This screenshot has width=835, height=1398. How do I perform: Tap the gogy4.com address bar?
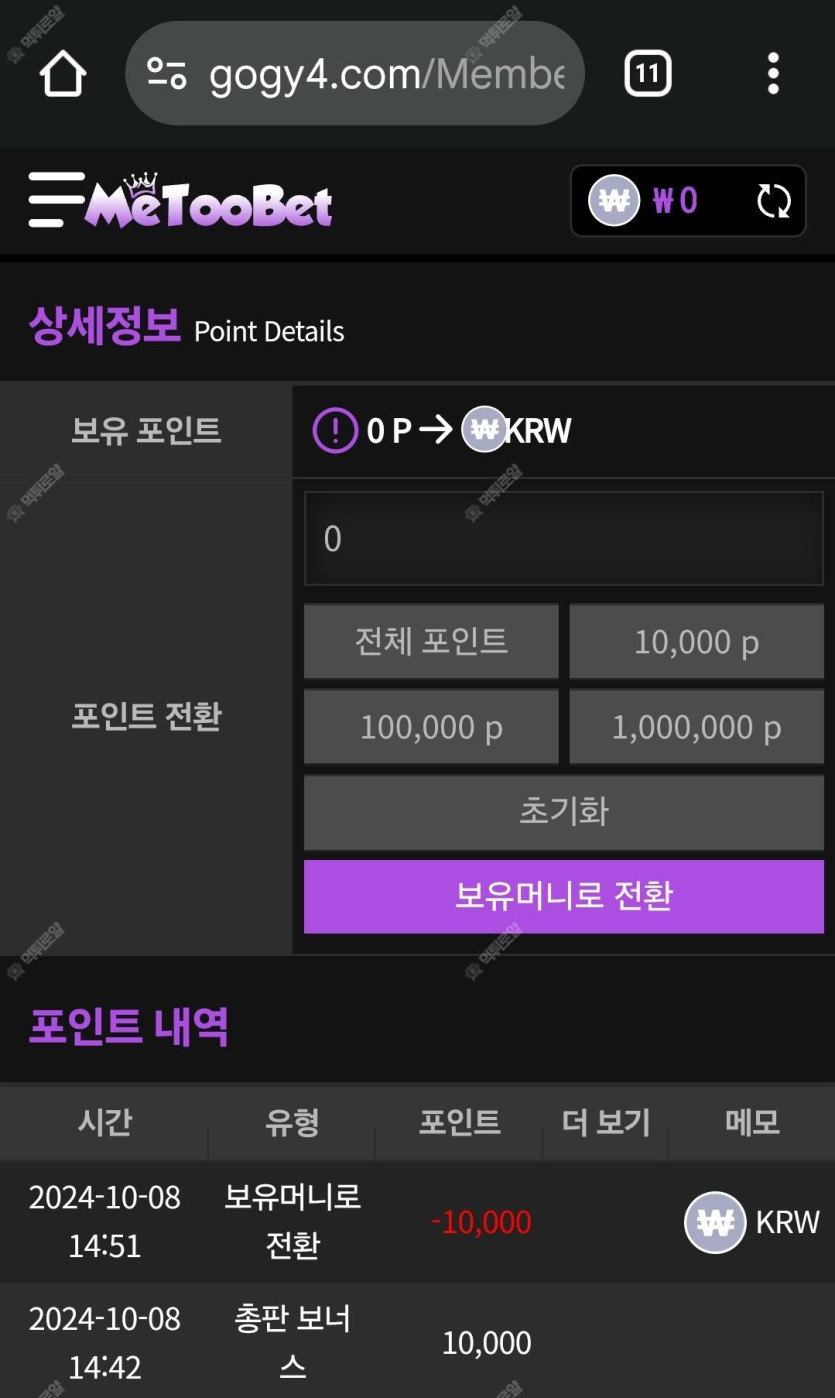coord(354,73)
